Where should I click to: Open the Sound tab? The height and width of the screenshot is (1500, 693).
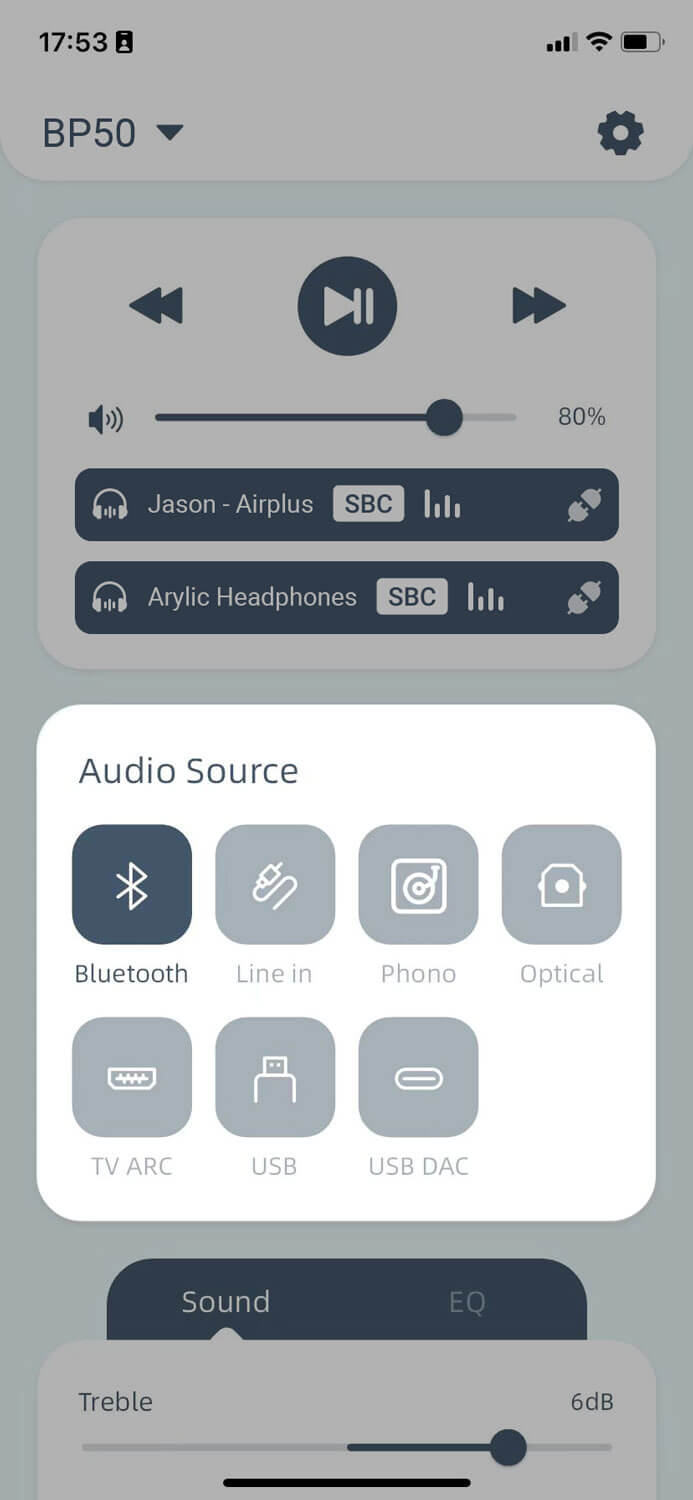click(x=226, y=1302)
